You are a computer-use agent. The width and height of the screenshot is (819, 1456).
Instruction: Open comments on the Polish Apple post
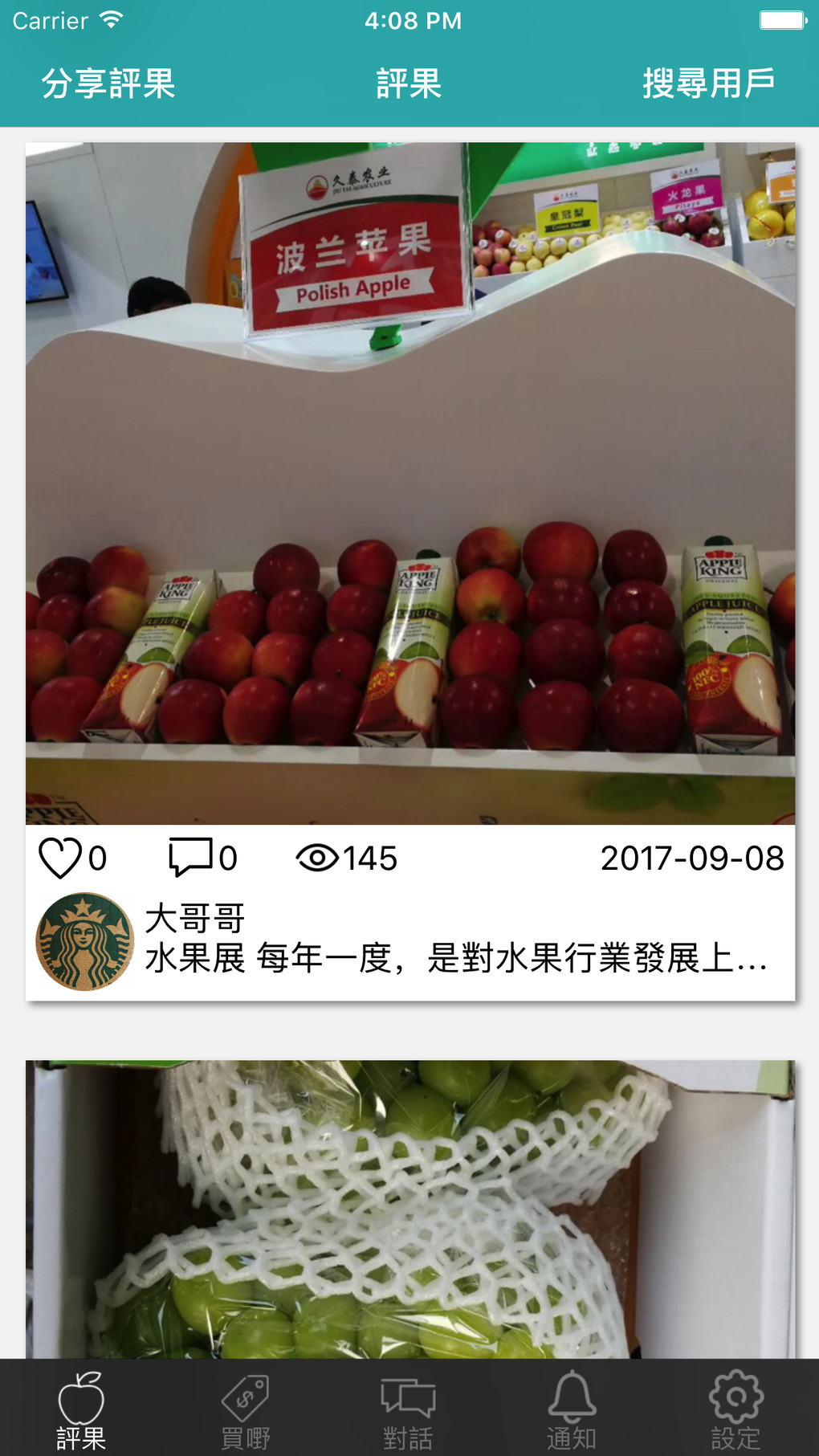(x=190, y=857)
